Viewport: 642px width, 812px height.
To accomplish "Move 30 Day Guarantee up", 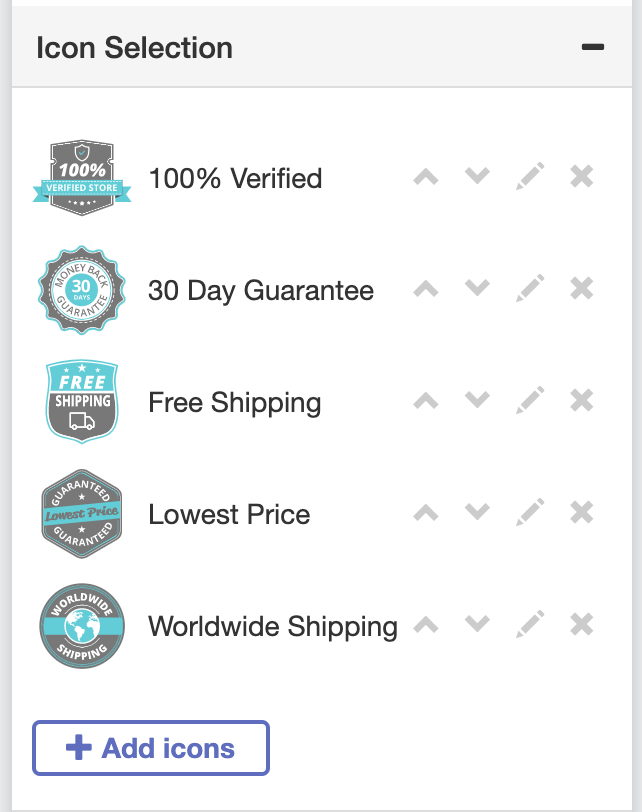I will (x=426, y=290).
